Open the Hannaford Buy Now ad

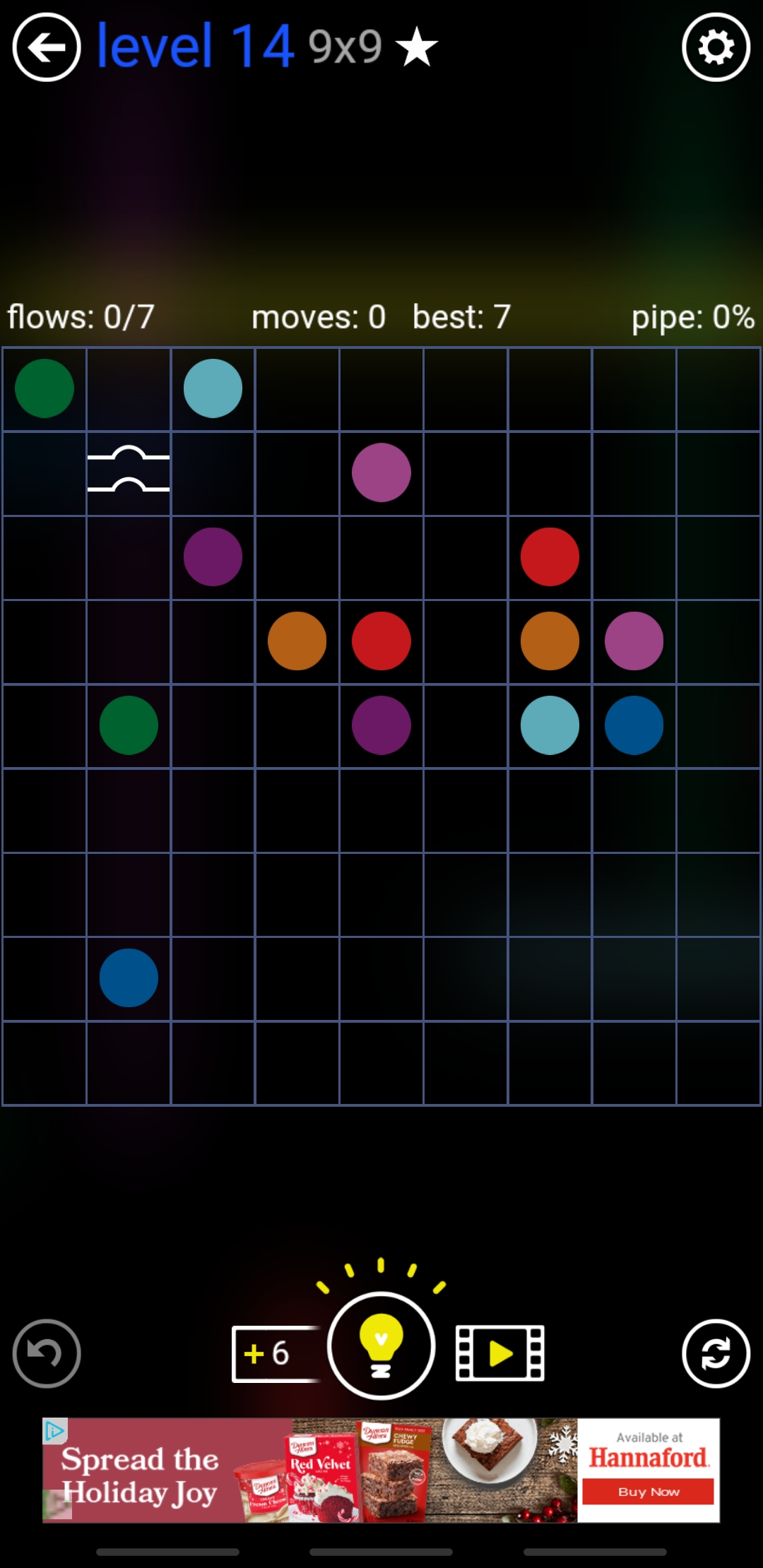(x=648, y=1491)
